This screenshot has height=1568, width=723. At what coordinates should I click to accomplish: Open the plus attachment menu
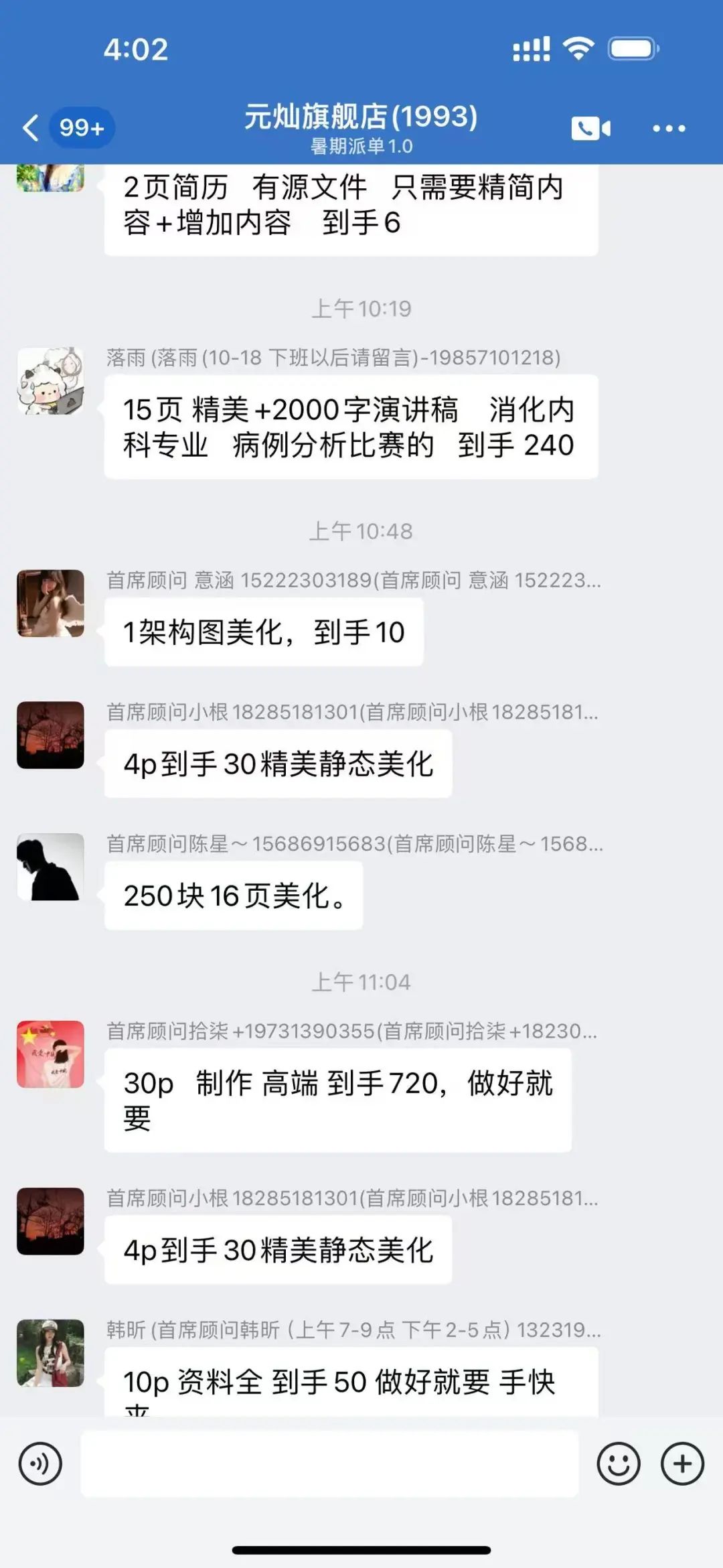pyautogui.click(x=682, y=1464)
